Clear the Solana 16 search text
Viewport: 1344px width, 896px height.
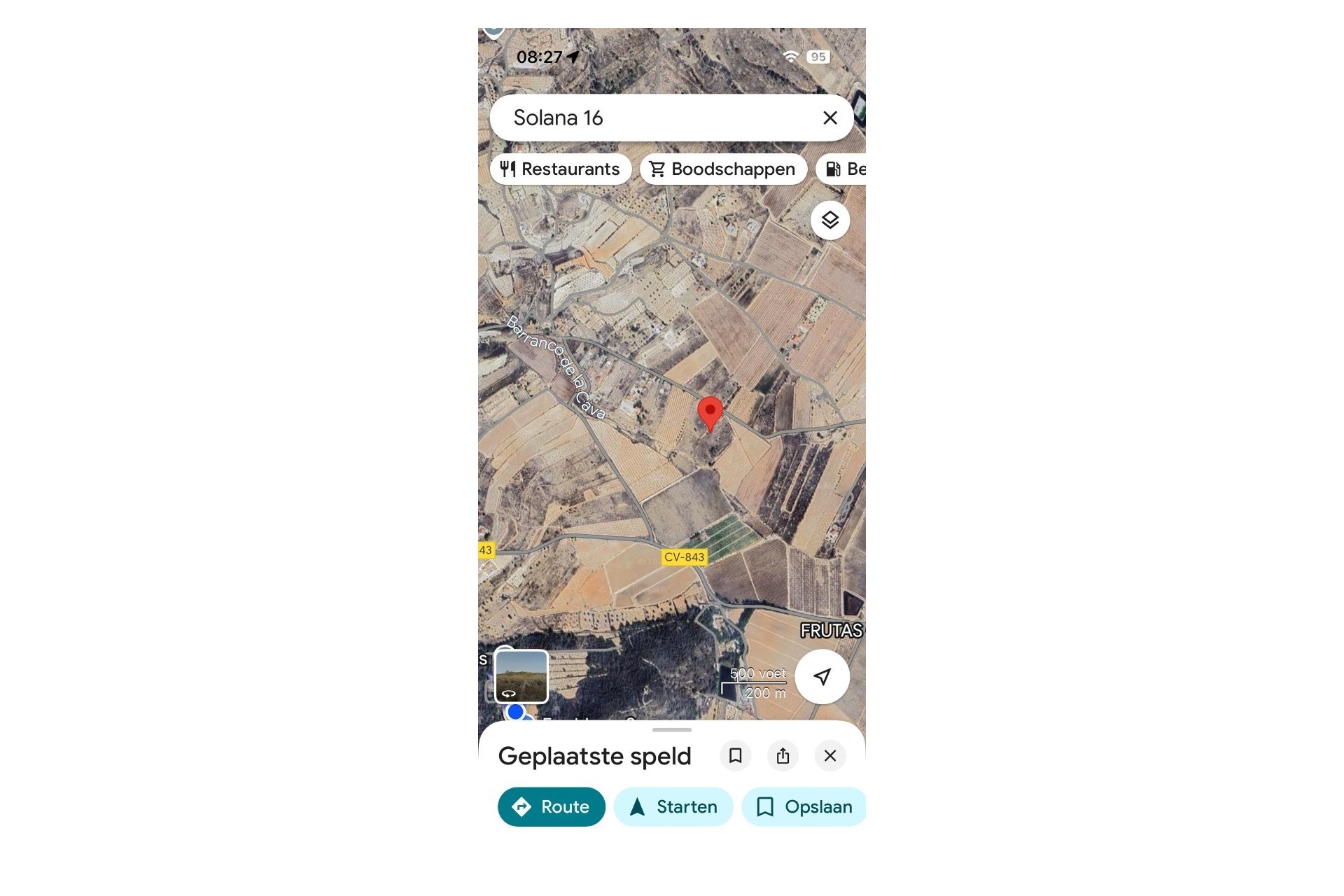(829, 118)
